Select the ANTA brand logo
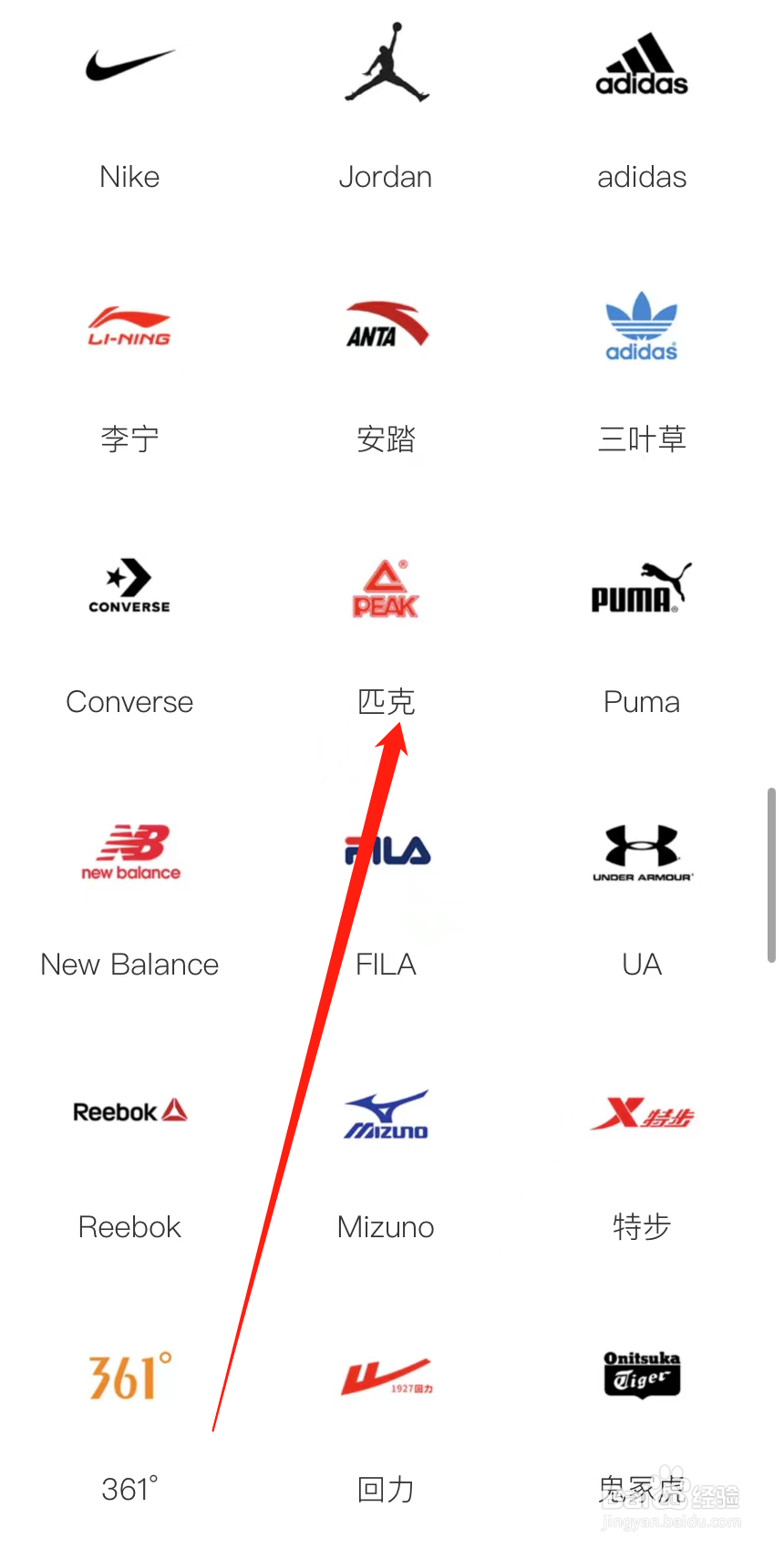784x1549 pixels. (x=386, y=325)
